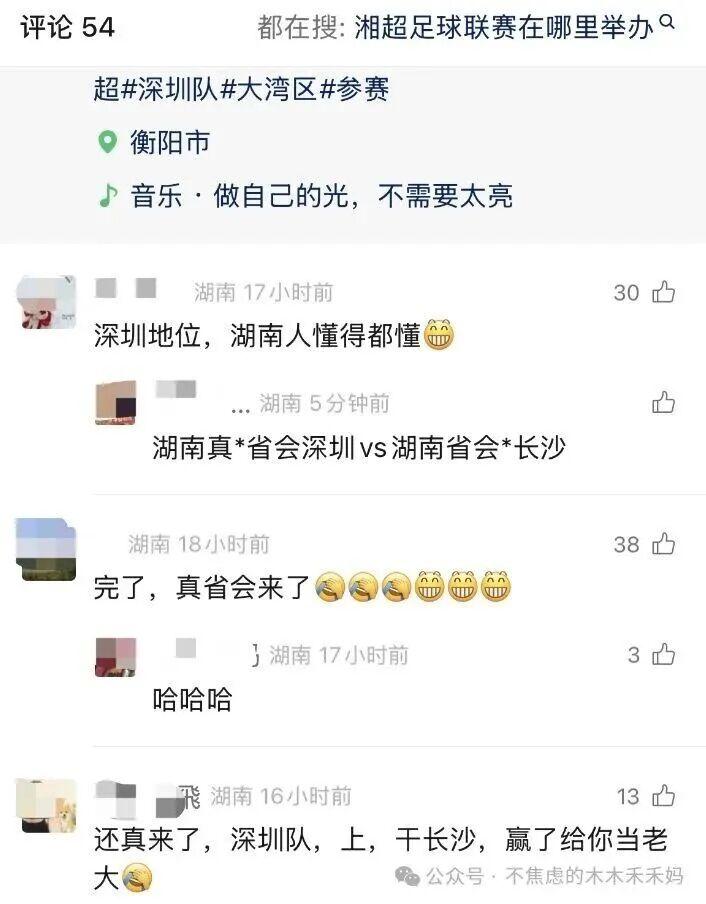Screen dimensions: 706x904
Task: Open the #大湾区 hashtag
Action: coord(267,89)
